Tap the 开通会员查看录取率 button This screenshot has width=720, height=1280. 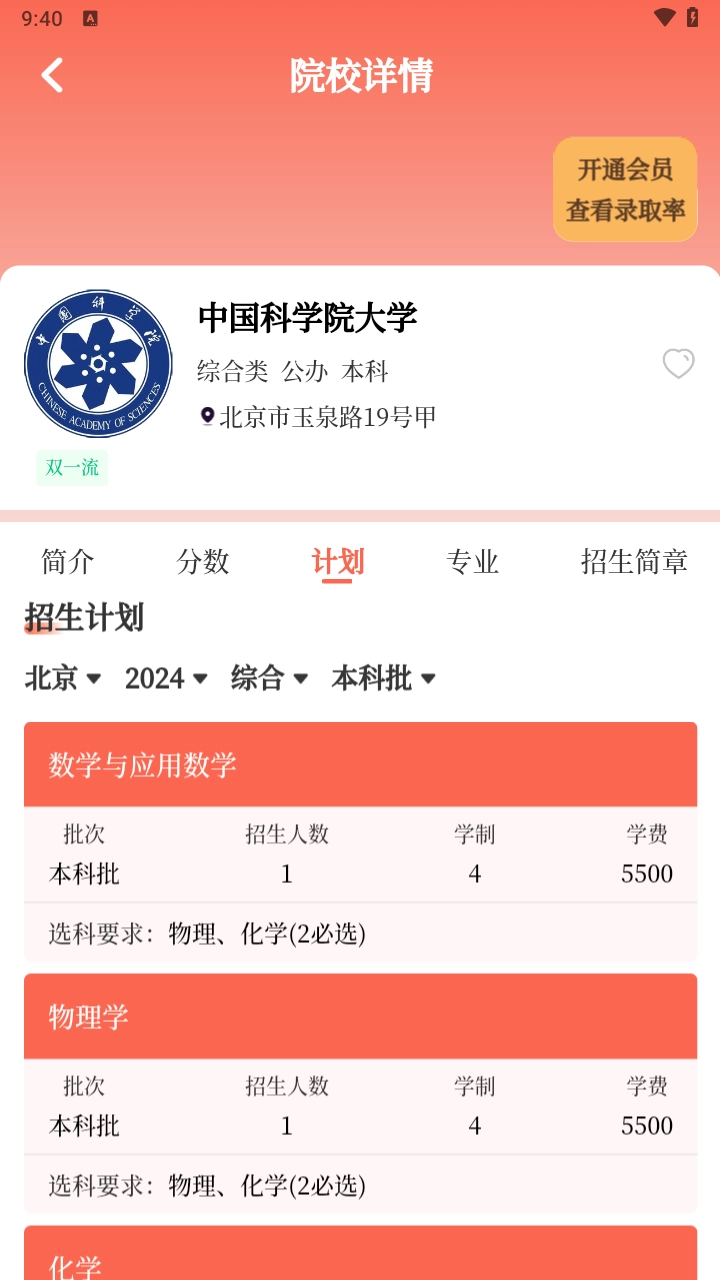[625, 190]
